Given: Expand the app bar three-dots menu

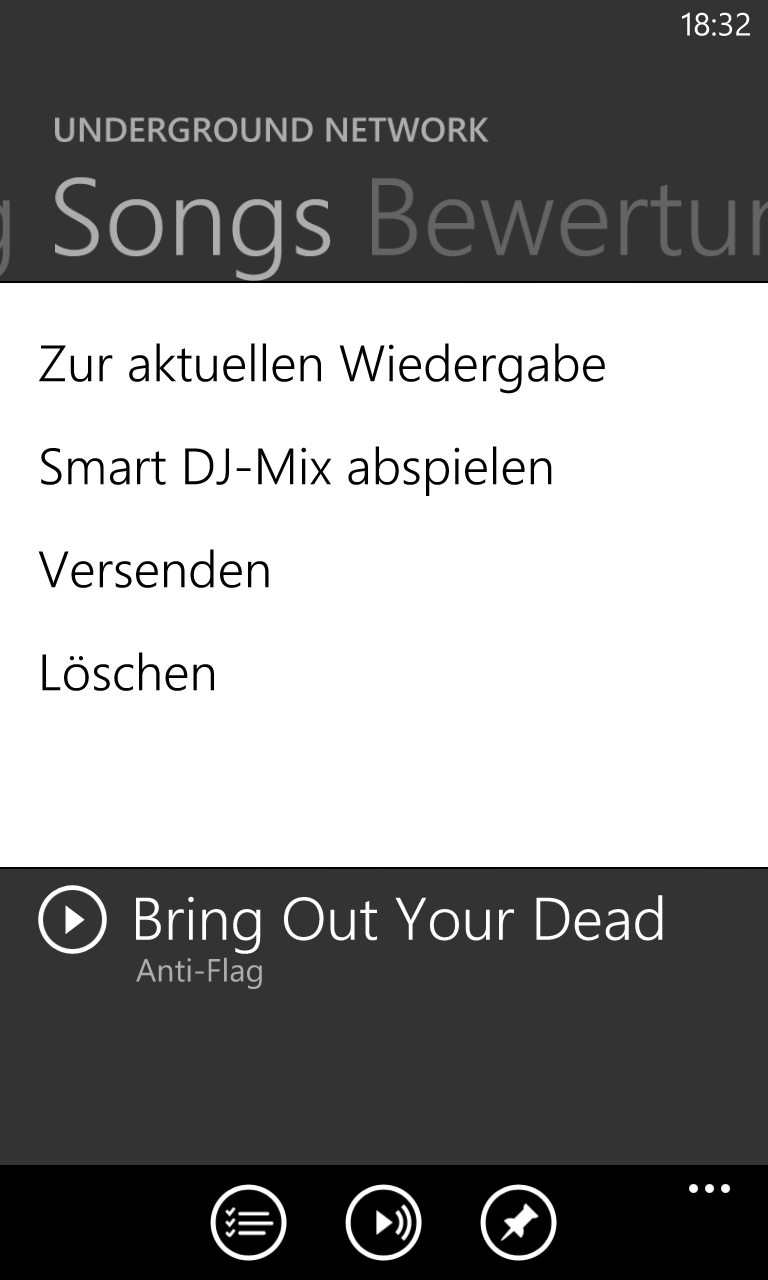Looking at the screenshot, I should pyautogui.click(x=709, y=1189).
